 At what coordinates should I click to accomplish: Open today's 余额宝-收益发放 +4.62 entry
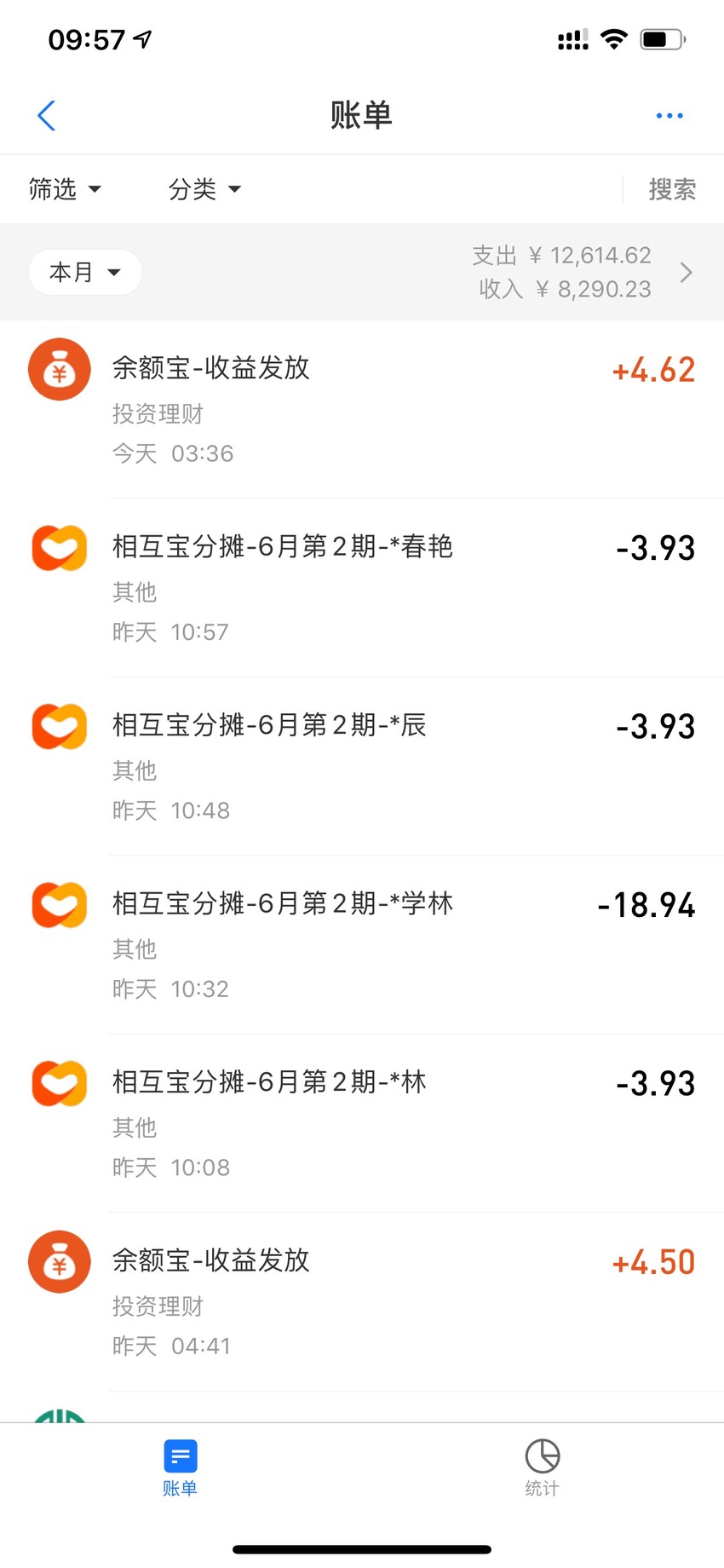coord(362,410)
